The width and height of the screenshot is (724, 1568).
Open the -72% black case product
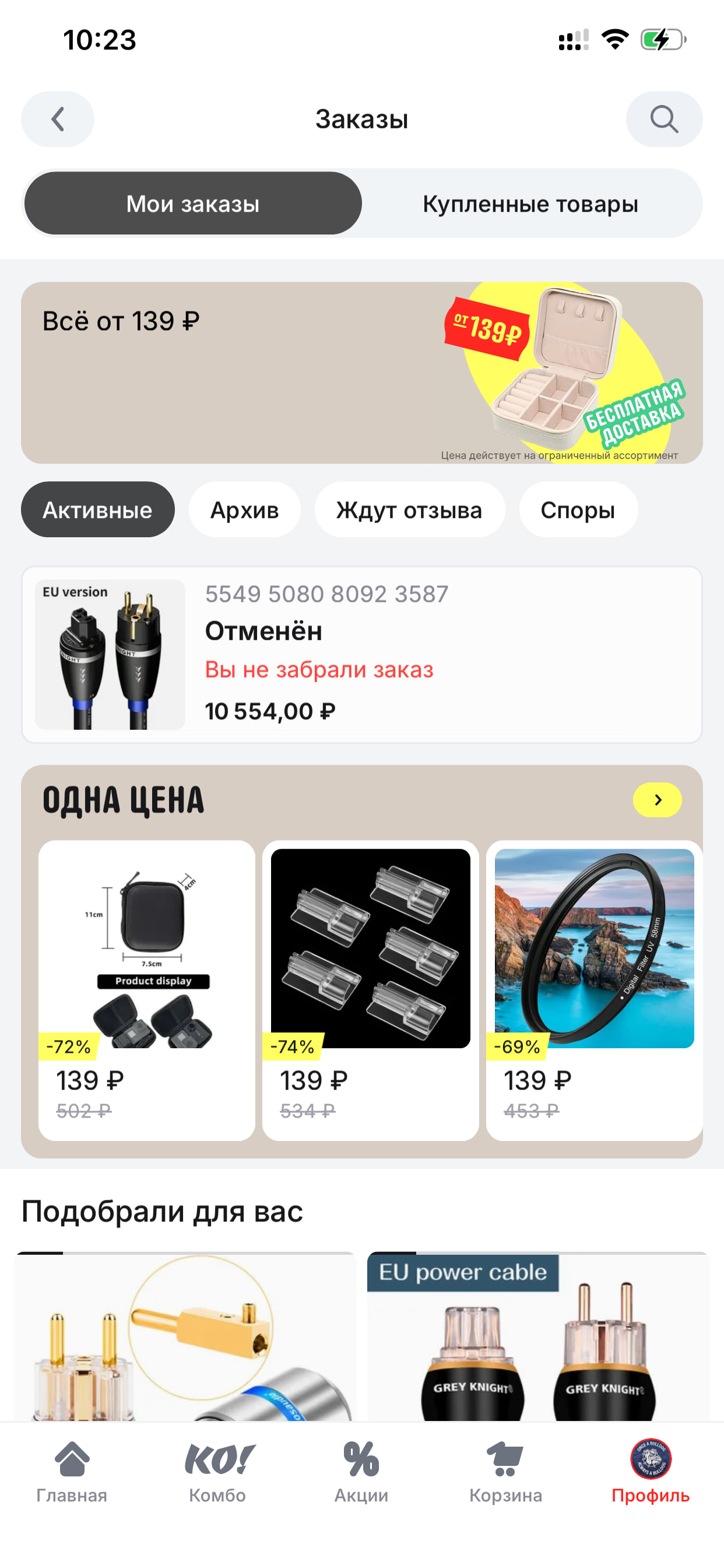(x=147, y=990)
